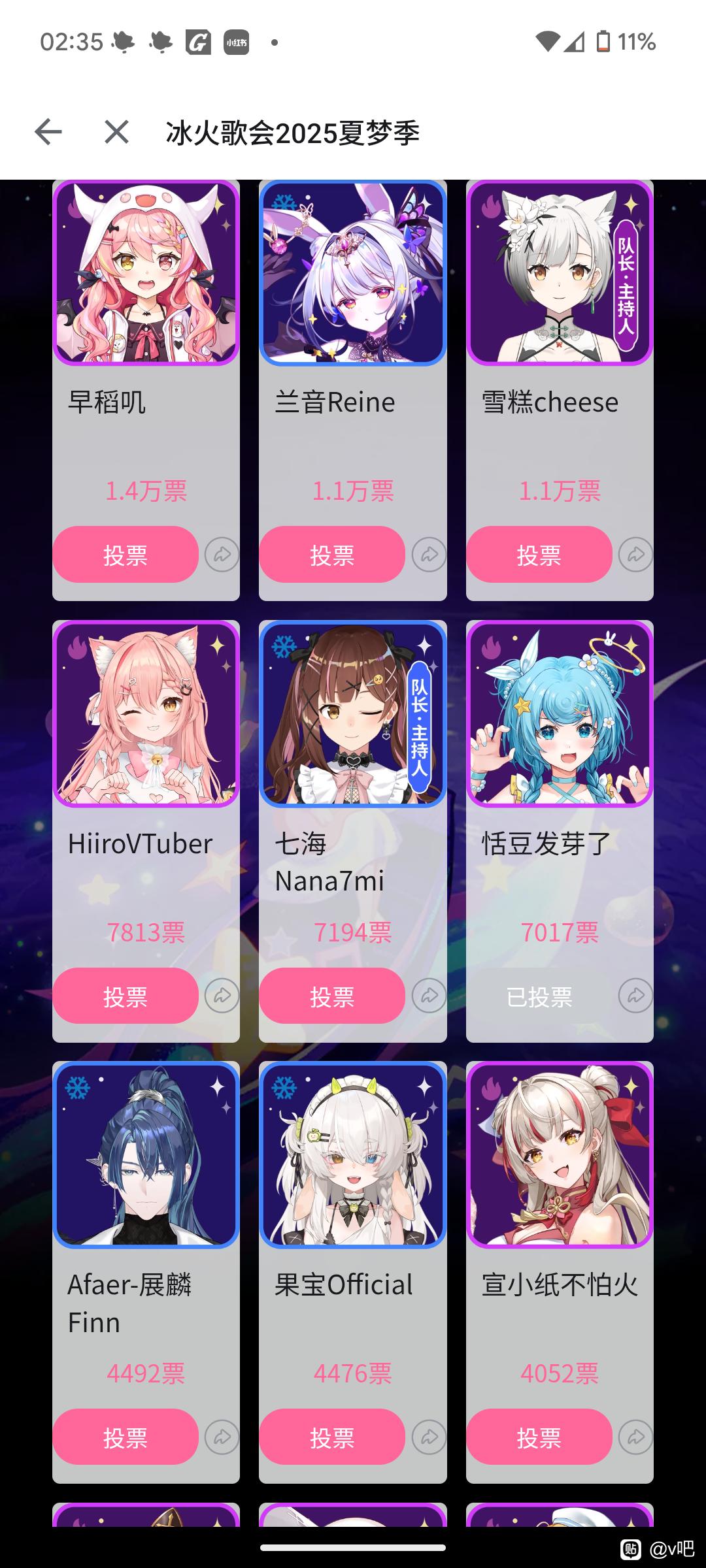Vote for 果宝Official
Screen dimensions: 706x1568
[x=332, y=1437]
